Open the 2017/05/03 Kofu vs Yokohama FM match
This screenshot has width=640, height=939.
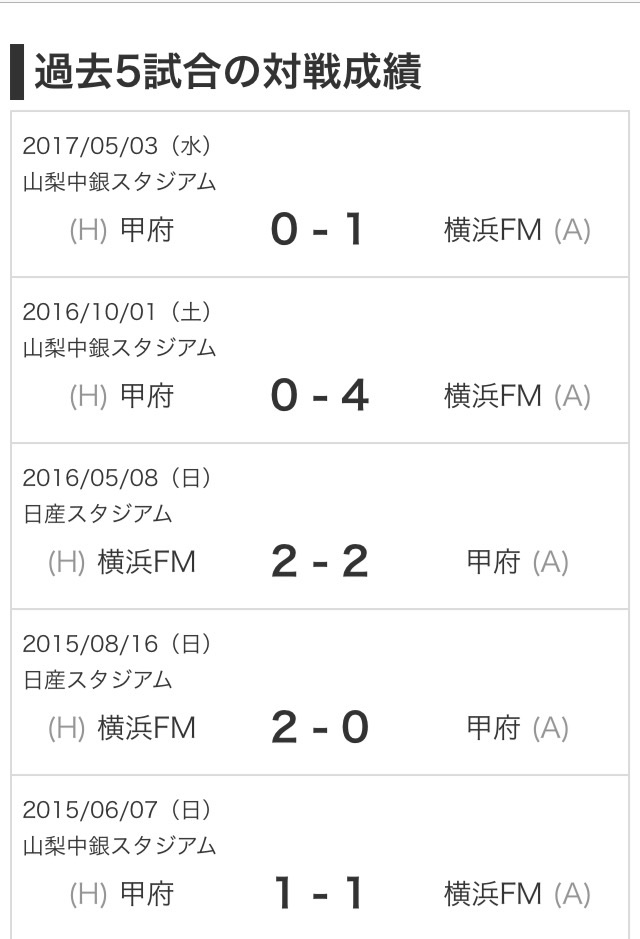tap(320, 195)
